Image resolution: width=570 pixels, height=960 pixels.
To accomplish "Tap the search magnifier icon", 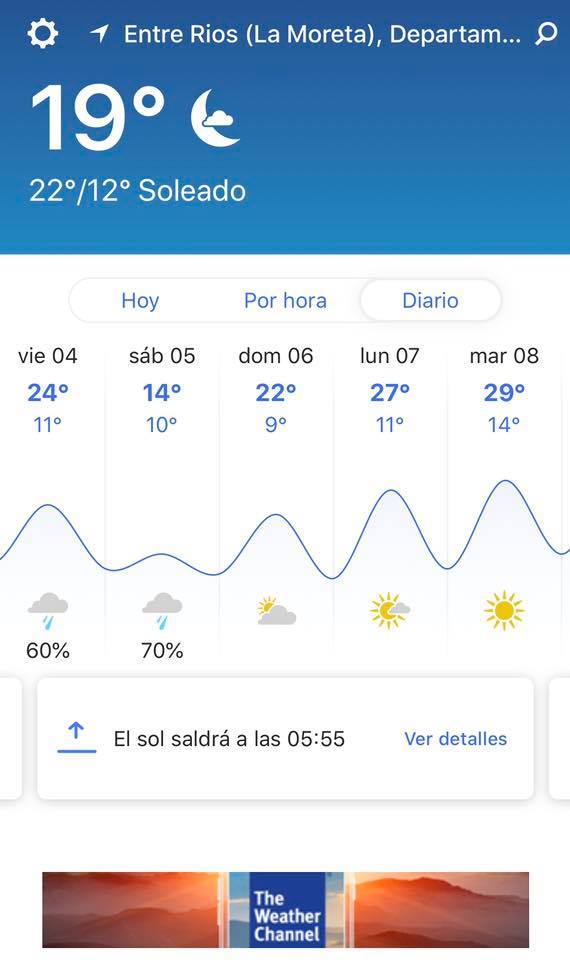I will point(546,34).
